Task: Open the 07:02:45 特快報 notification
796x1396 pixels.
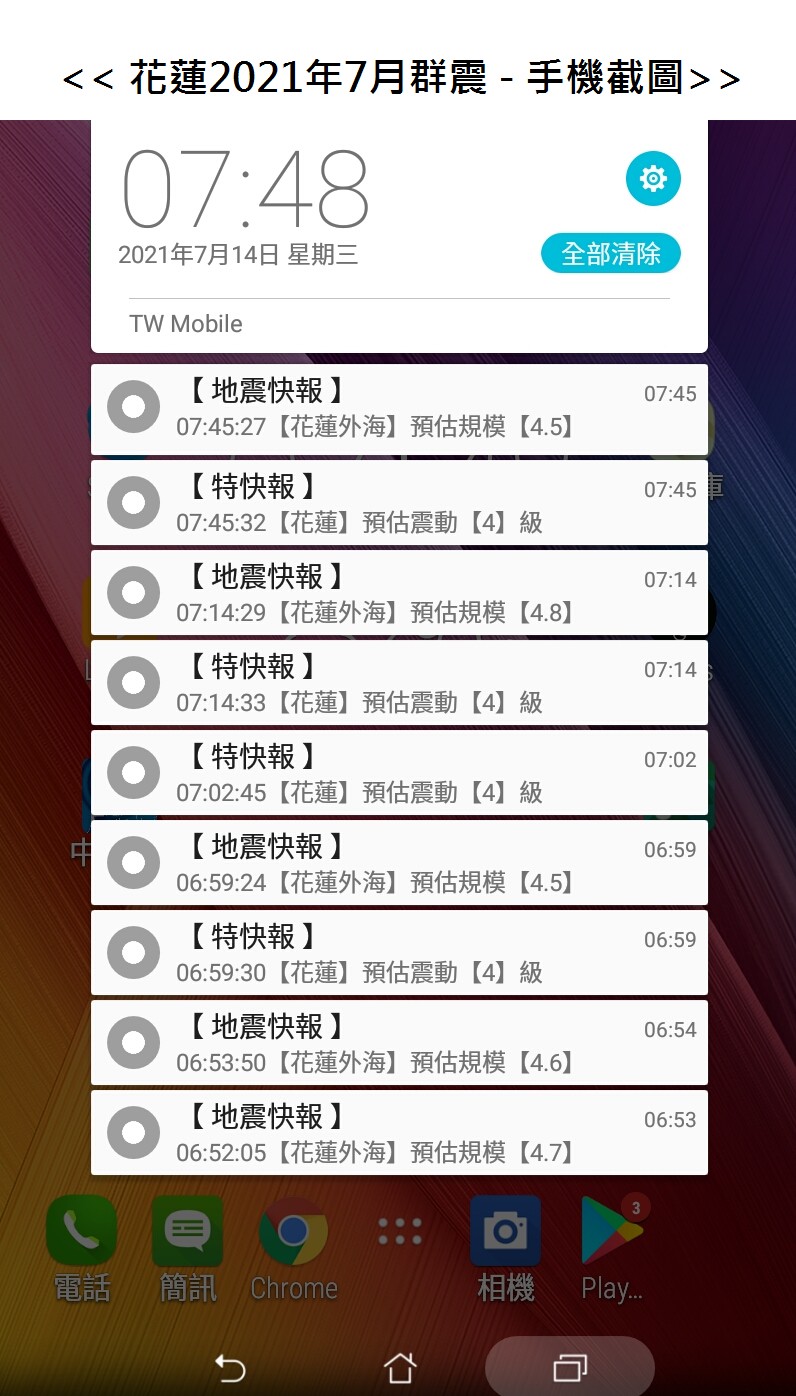Action: (x=399, y=773)
